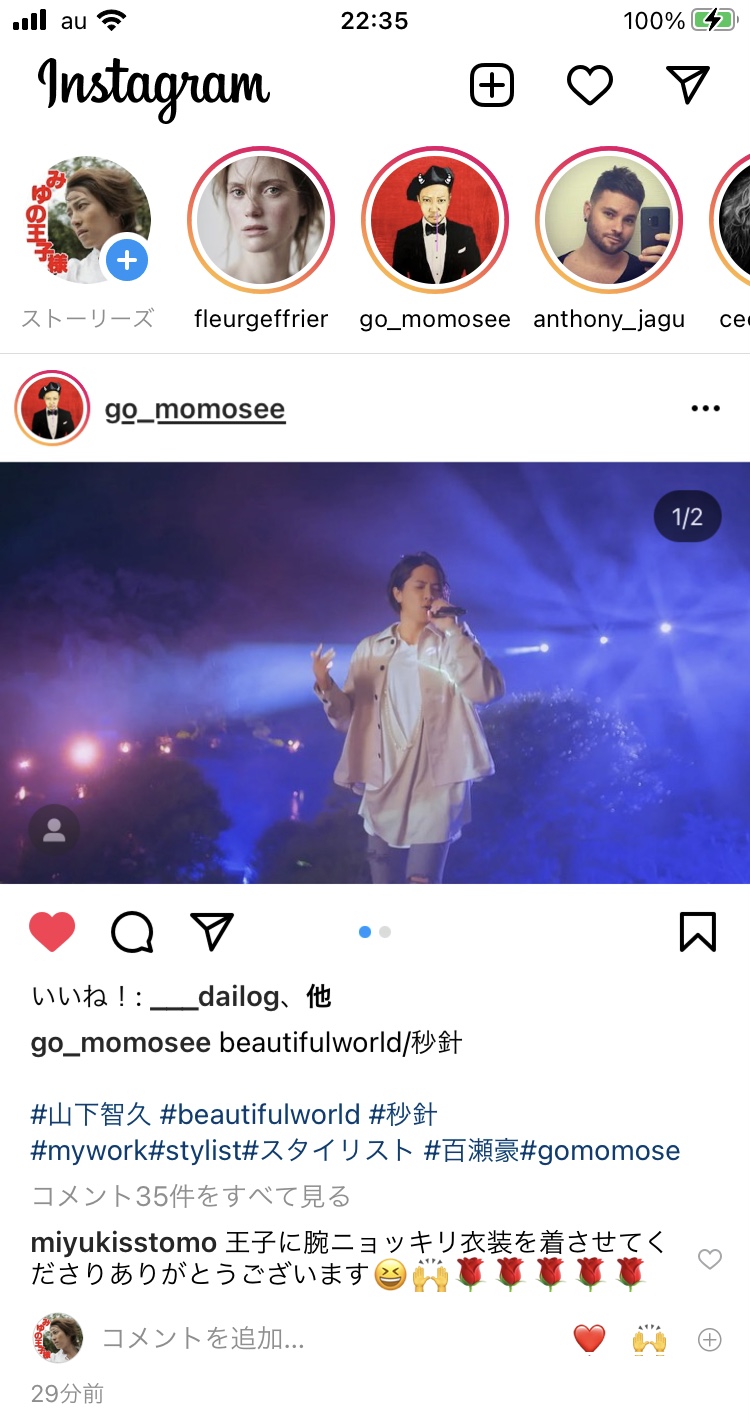The height and width of the screenshot is (1422, 750).
Task: Open go_momosee profile from post username
Action: (x=194, y=409)
